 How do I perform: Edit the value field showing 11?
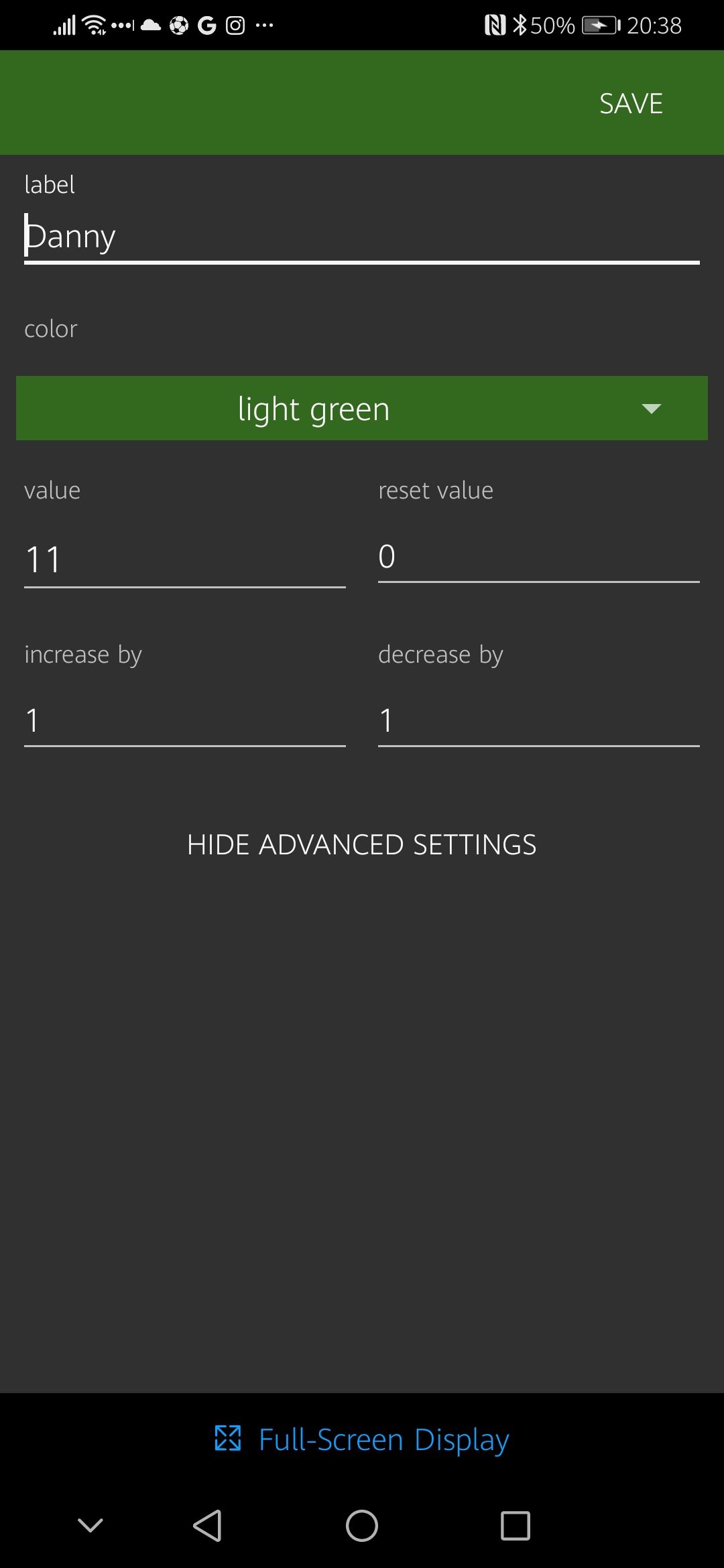[184, 560]
